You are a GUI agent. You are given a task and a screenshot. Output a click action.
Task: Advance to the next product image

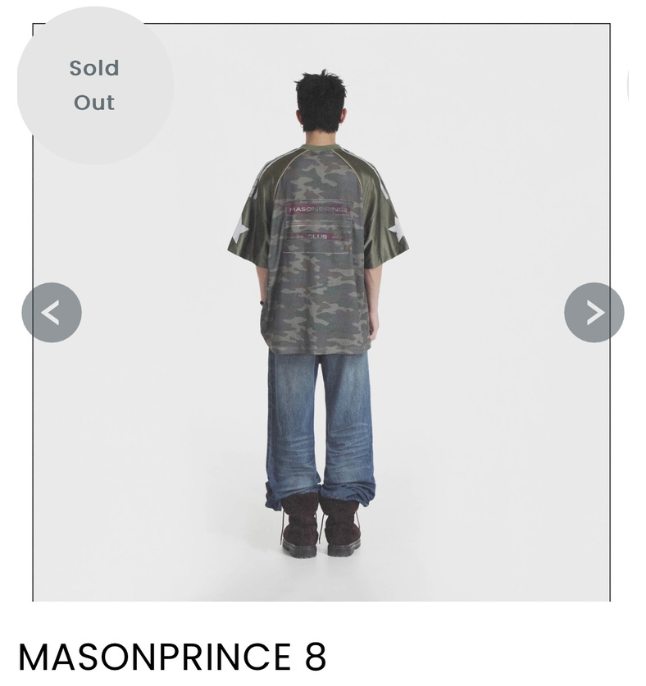click(x=594, y=313)
